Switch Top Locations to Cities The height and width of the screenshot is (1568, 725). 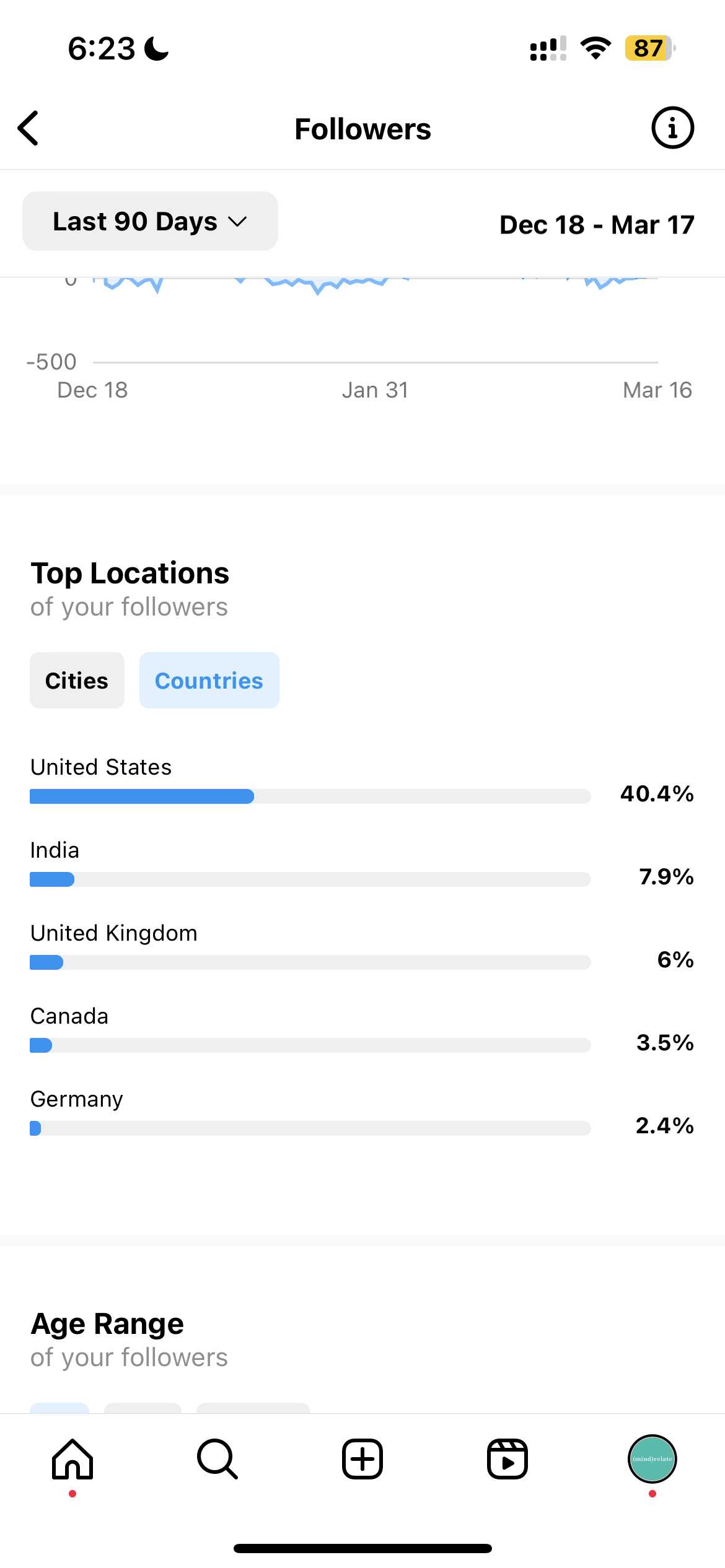pos(77,680)
